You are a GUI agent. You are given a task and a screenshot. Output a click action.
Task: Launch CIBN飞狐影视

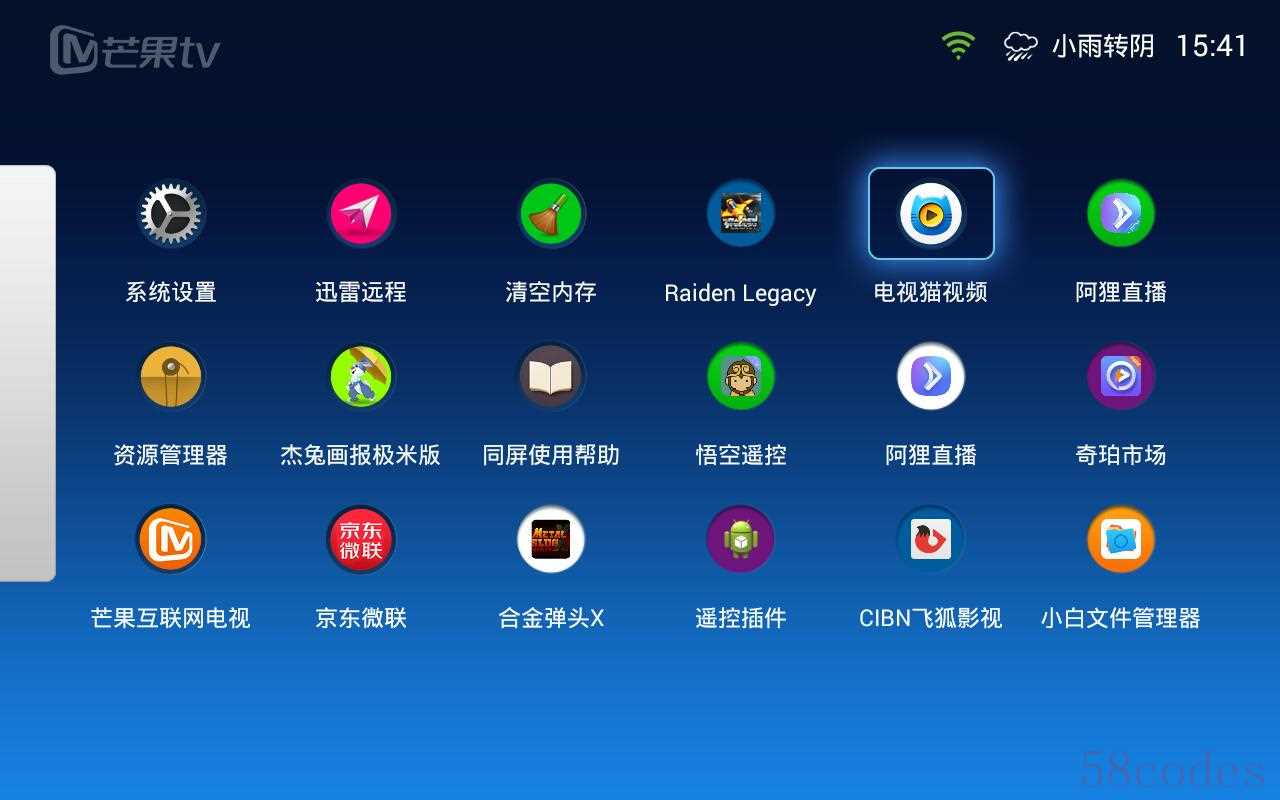pos(931,539)
